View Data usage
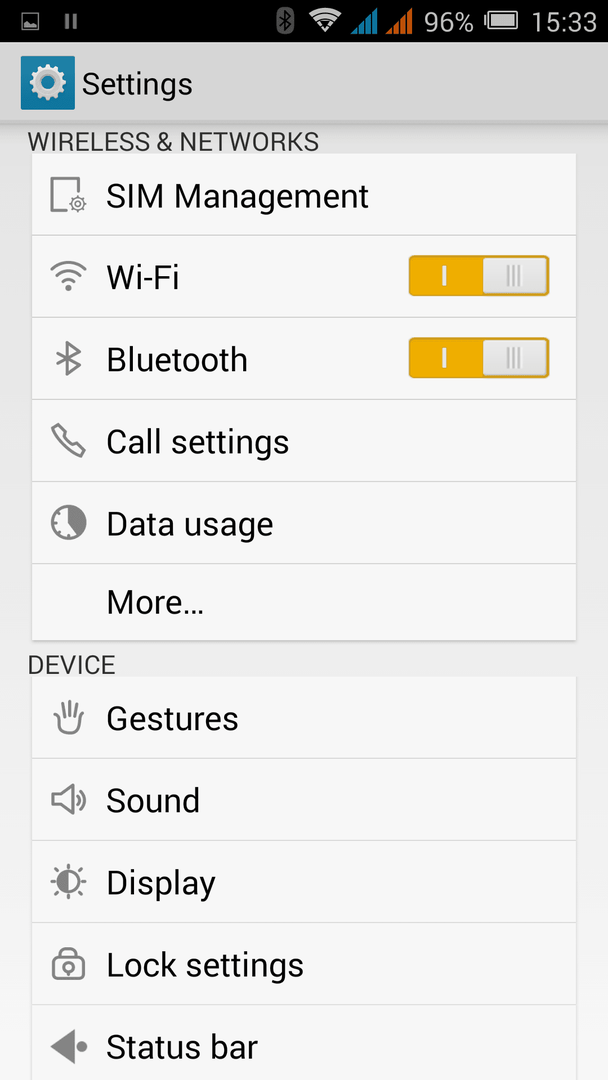608x1080 pixels. (x=304, y=523)
